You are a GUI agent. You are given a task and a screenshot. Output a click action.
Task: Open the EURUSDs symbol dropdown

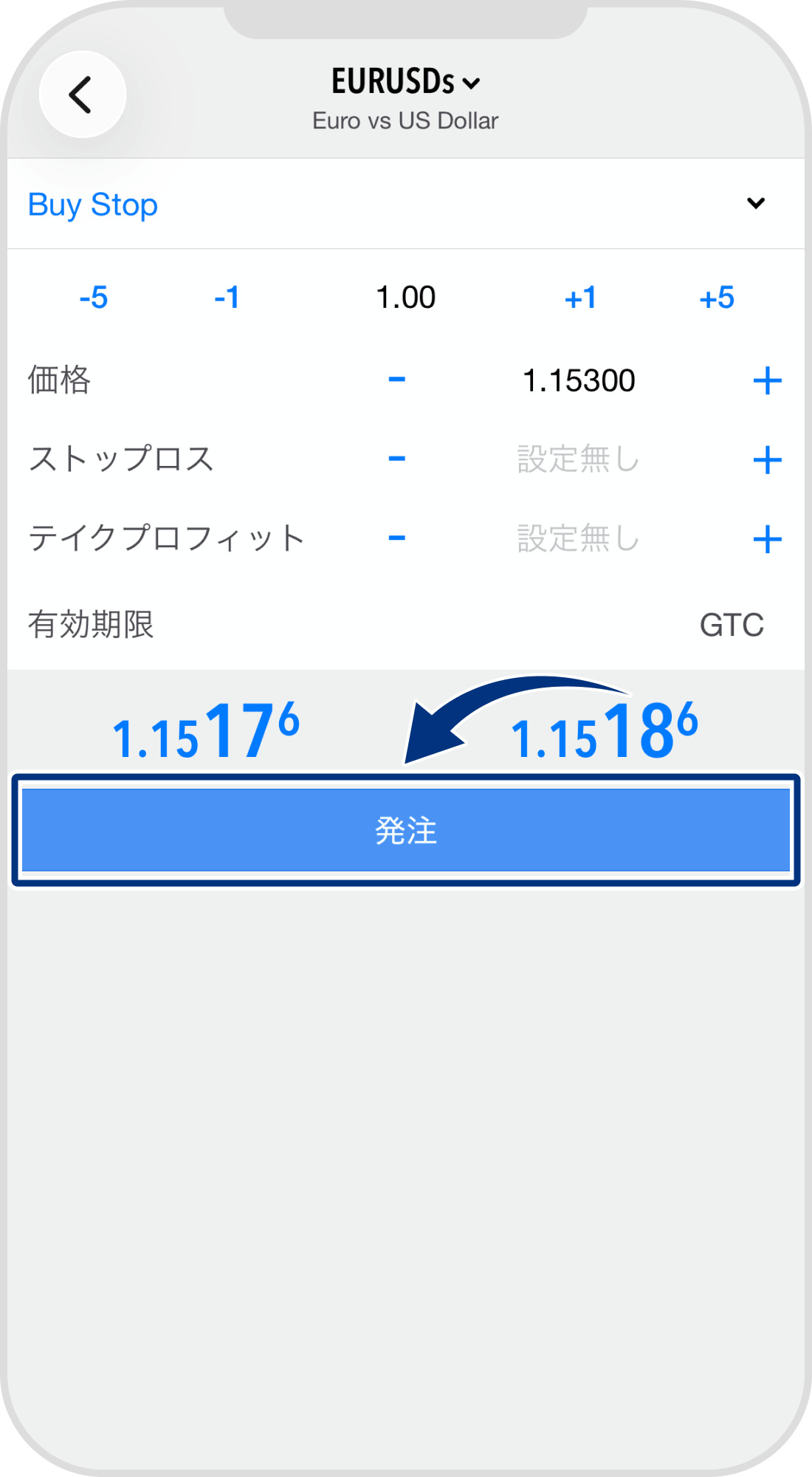[x=470, y=83]
